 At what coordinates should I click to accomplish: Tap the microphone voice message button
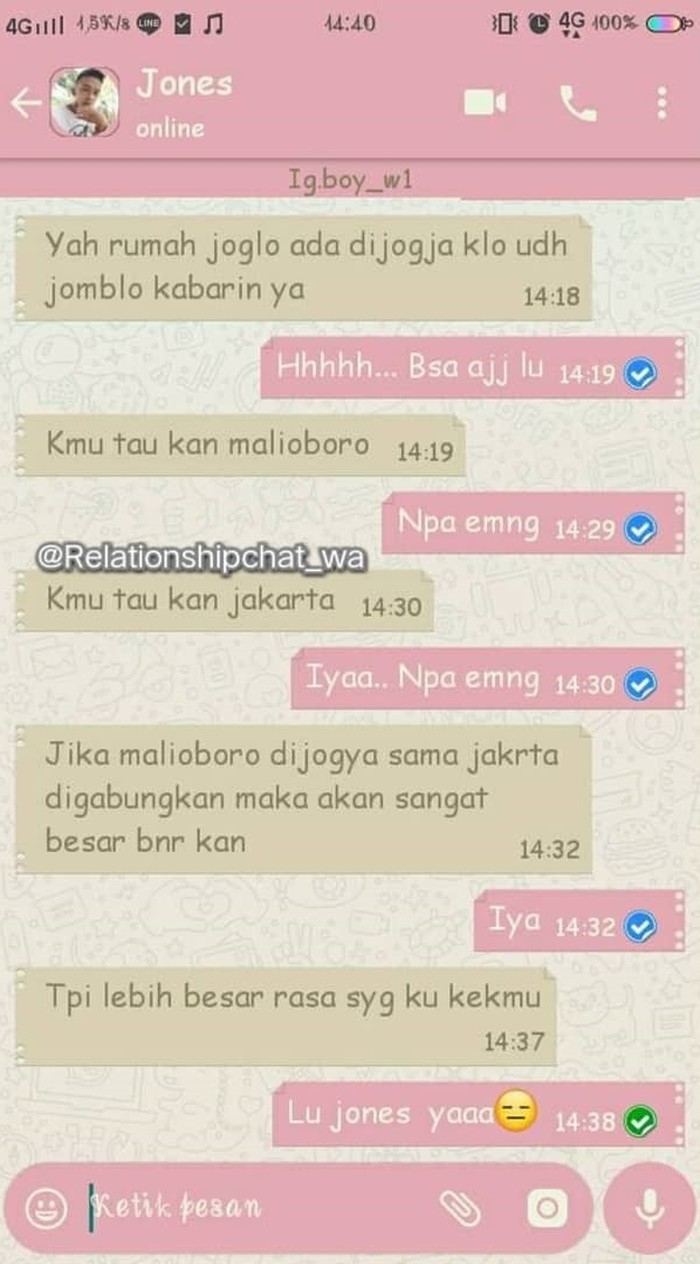[x=650, y=1208]
